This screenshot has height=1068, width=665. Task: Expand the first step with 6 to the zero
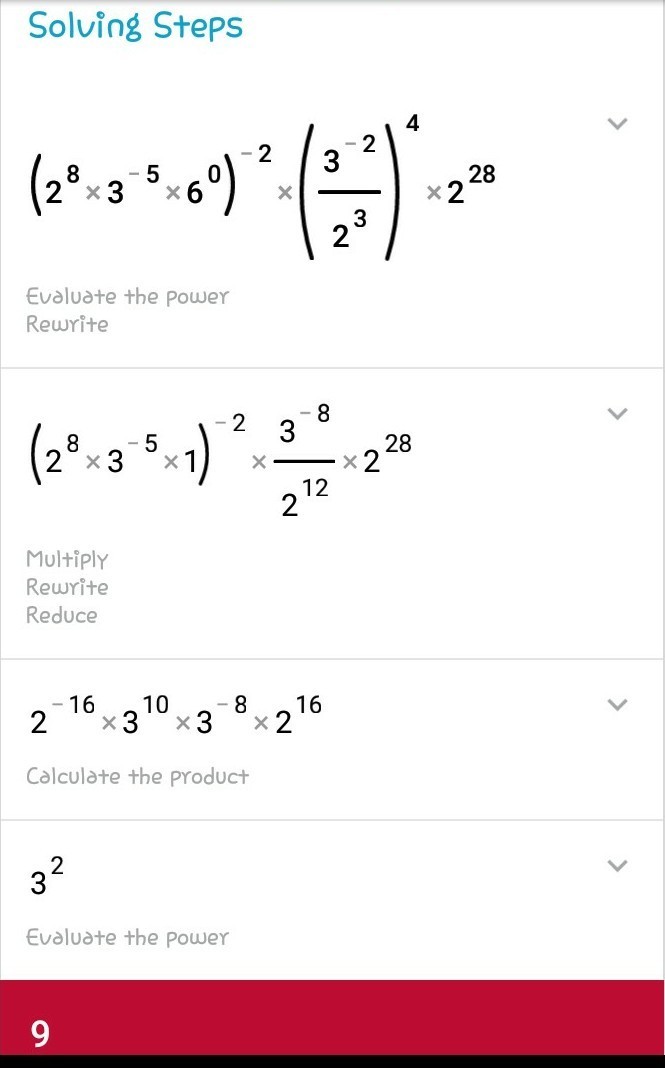618,124
